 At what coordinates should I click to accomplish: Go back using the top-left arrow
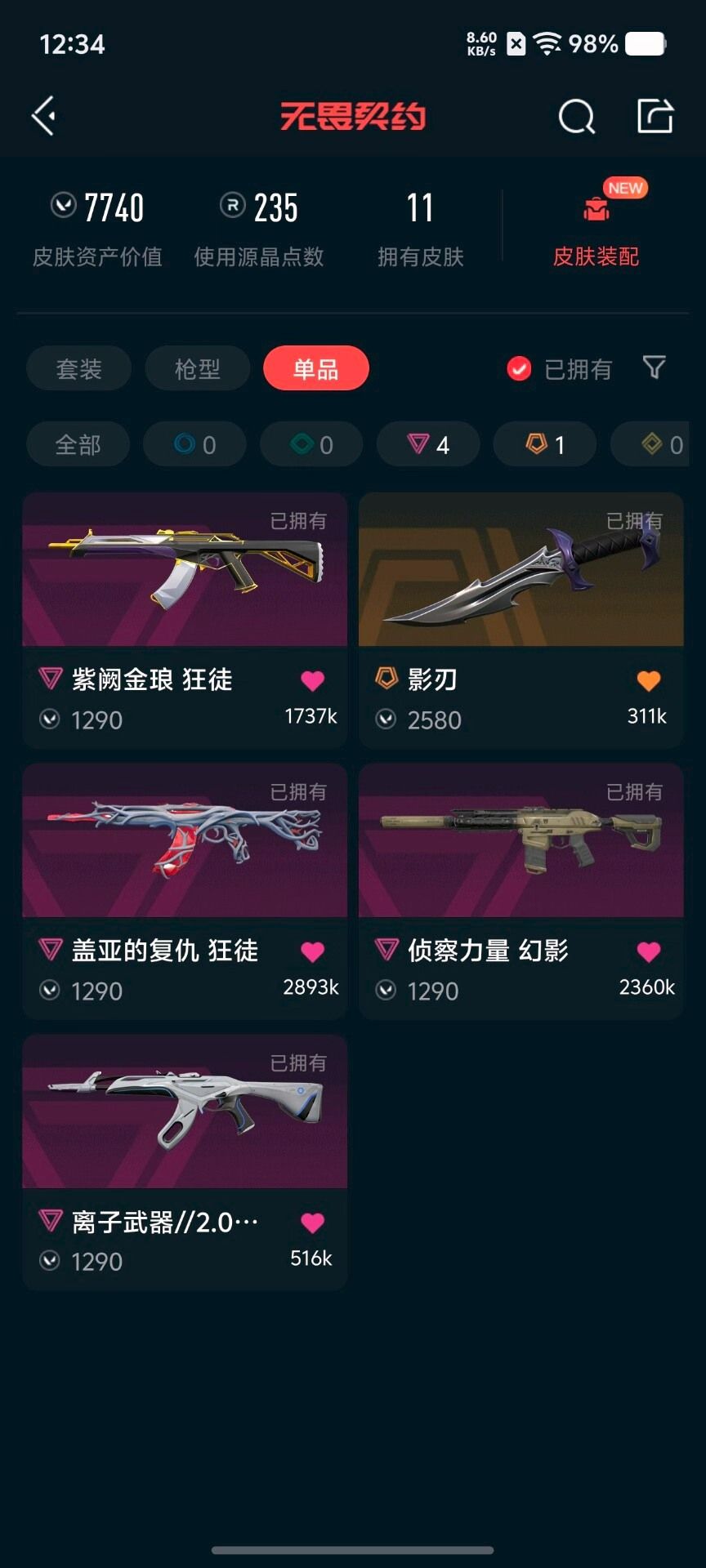pyautogui.click(x=44, y=116)
